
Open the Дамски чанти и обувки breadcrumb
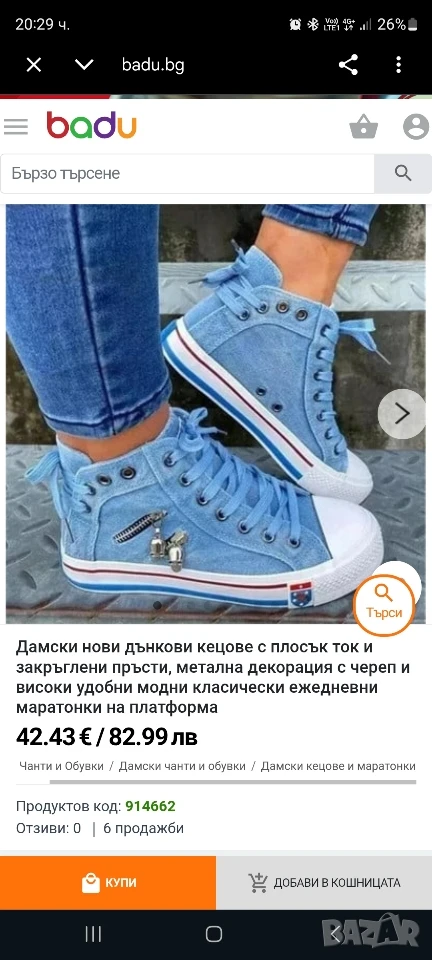tap(182, 766)
